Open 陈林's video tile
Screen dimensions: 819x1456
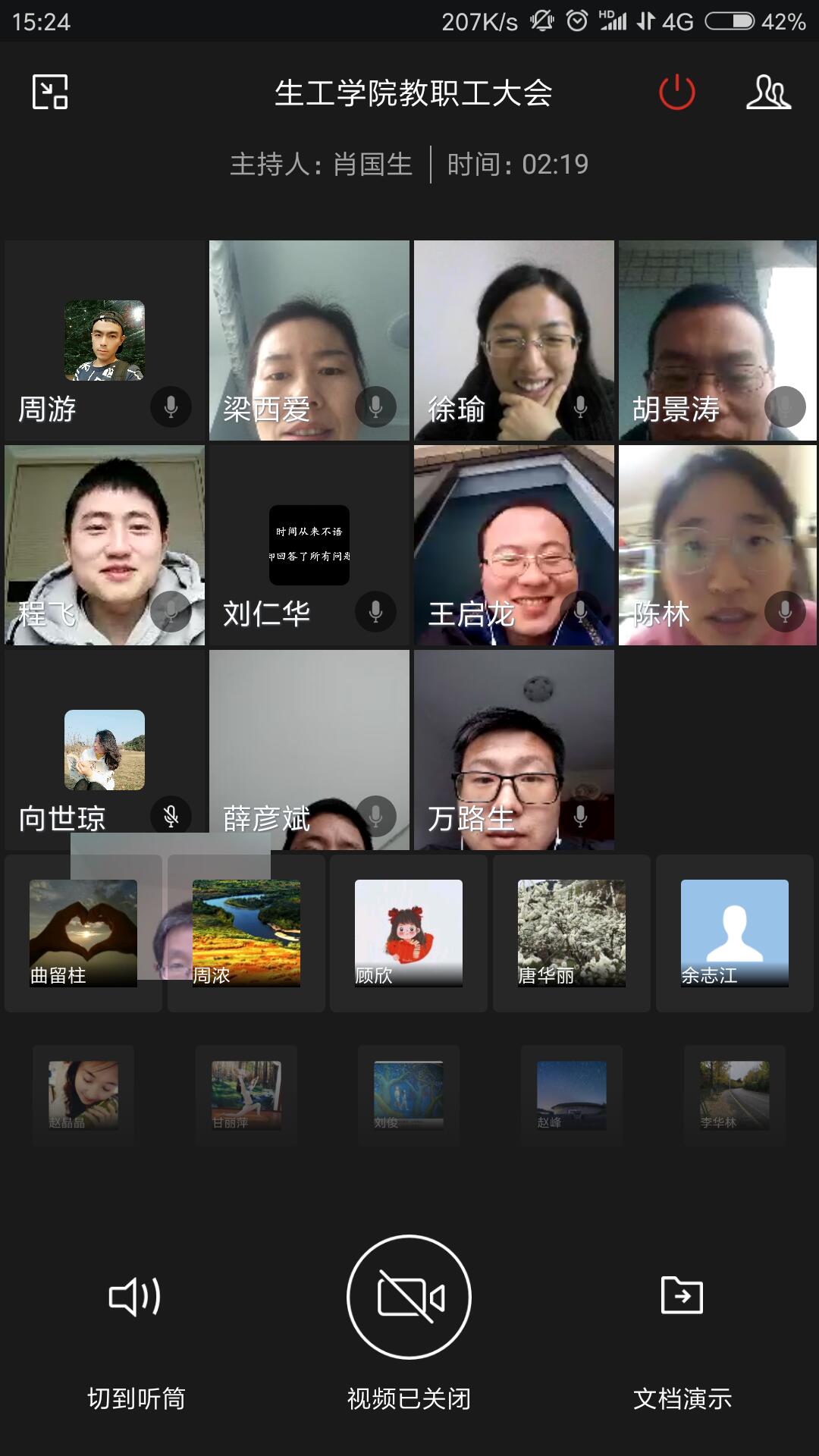[x=717, y=545]
